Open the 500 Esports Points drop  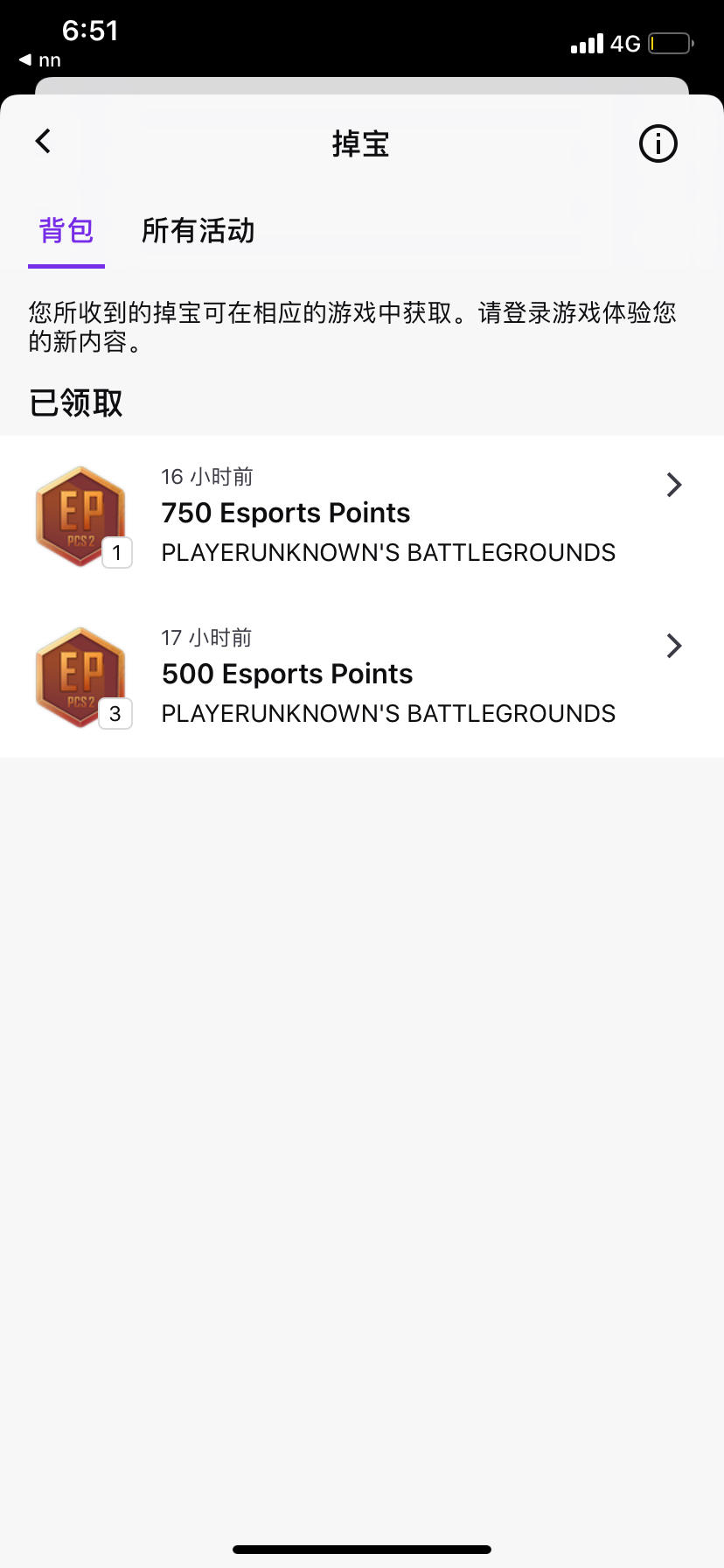[362, 677]
